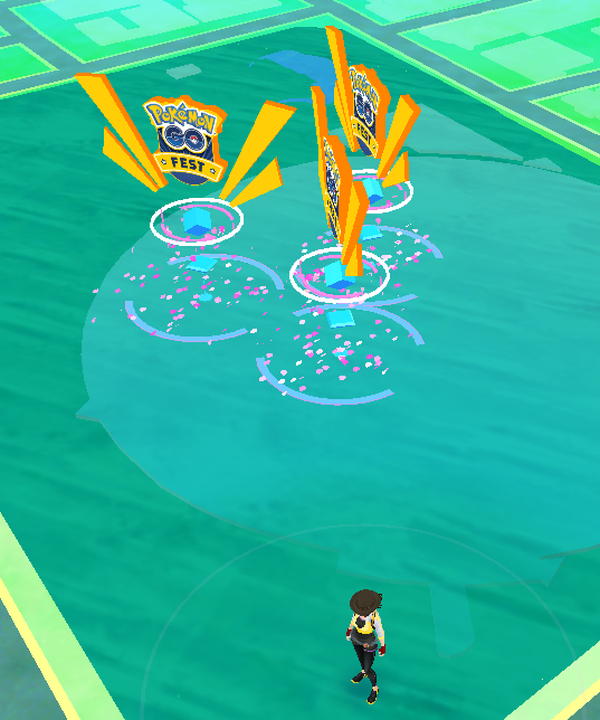Open the farthest GO Fest PokéStop behind the others
Screen dimensions: 600x720
pyautogui.click(x=364, y=110)
